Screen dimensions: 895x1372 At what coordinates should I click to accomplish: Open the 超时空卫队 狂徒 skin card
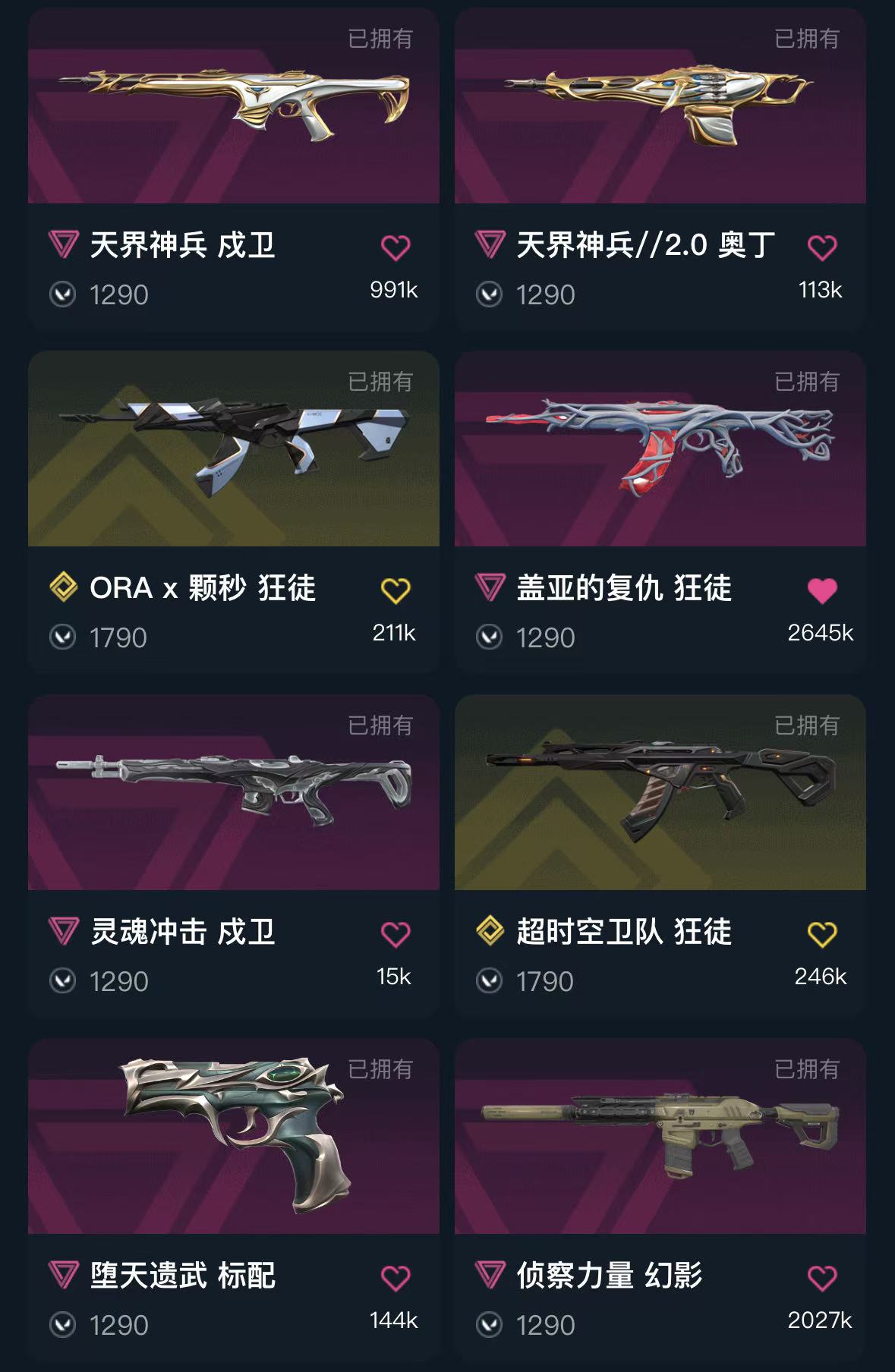(660, 793)
